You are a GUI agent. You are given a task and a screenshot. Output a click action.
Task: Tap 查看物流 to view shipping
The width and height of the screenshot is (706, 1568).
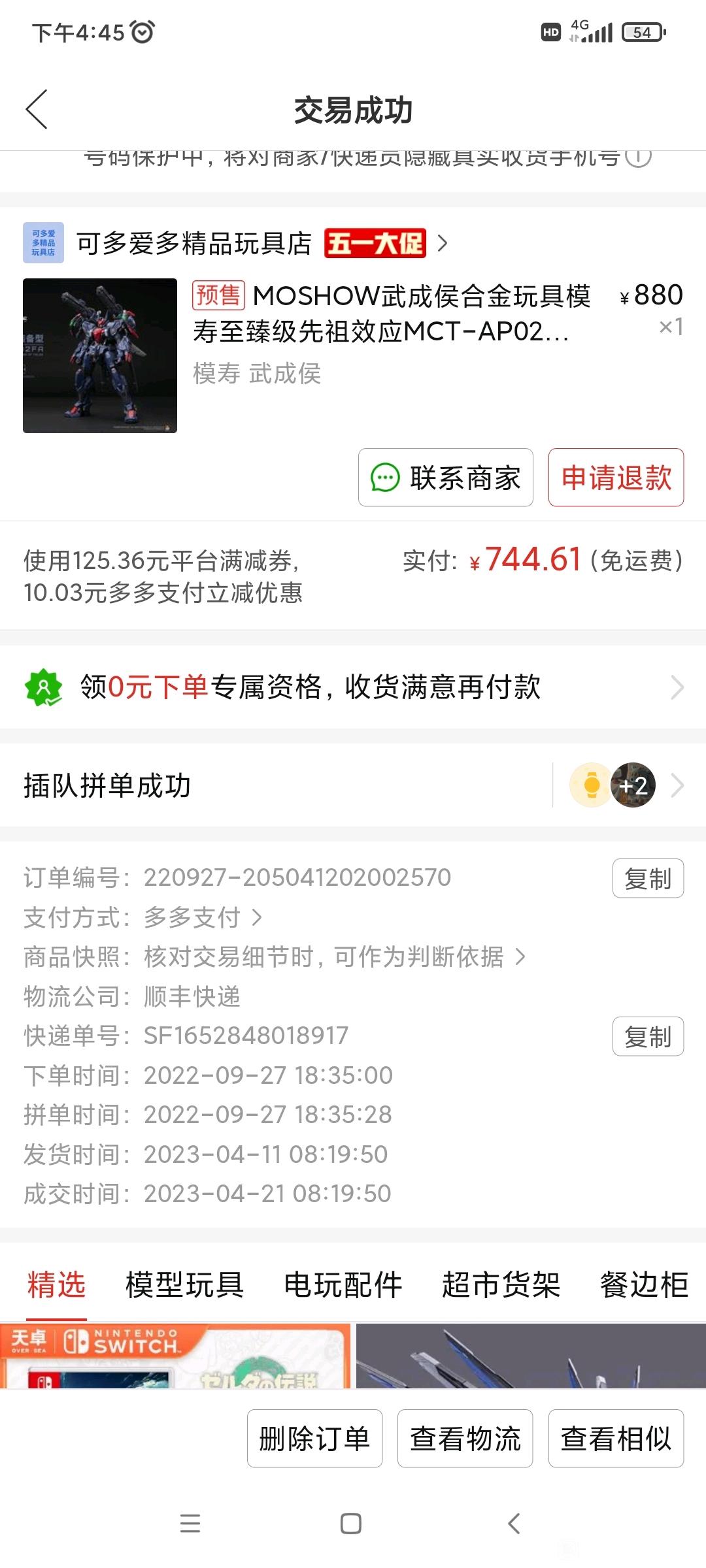[x=465, y=1439]
